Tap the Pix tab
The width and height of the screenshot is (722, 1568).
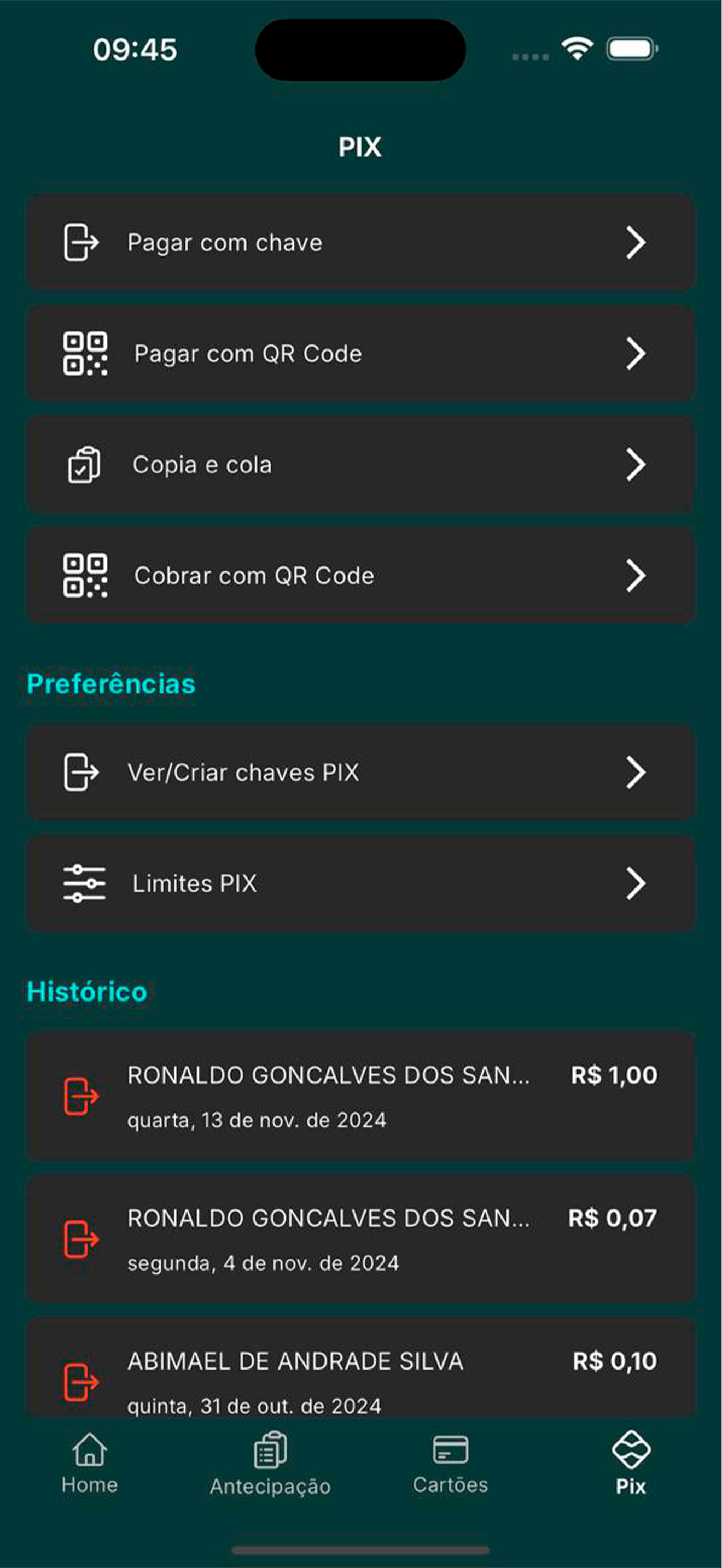(631, 1464)
